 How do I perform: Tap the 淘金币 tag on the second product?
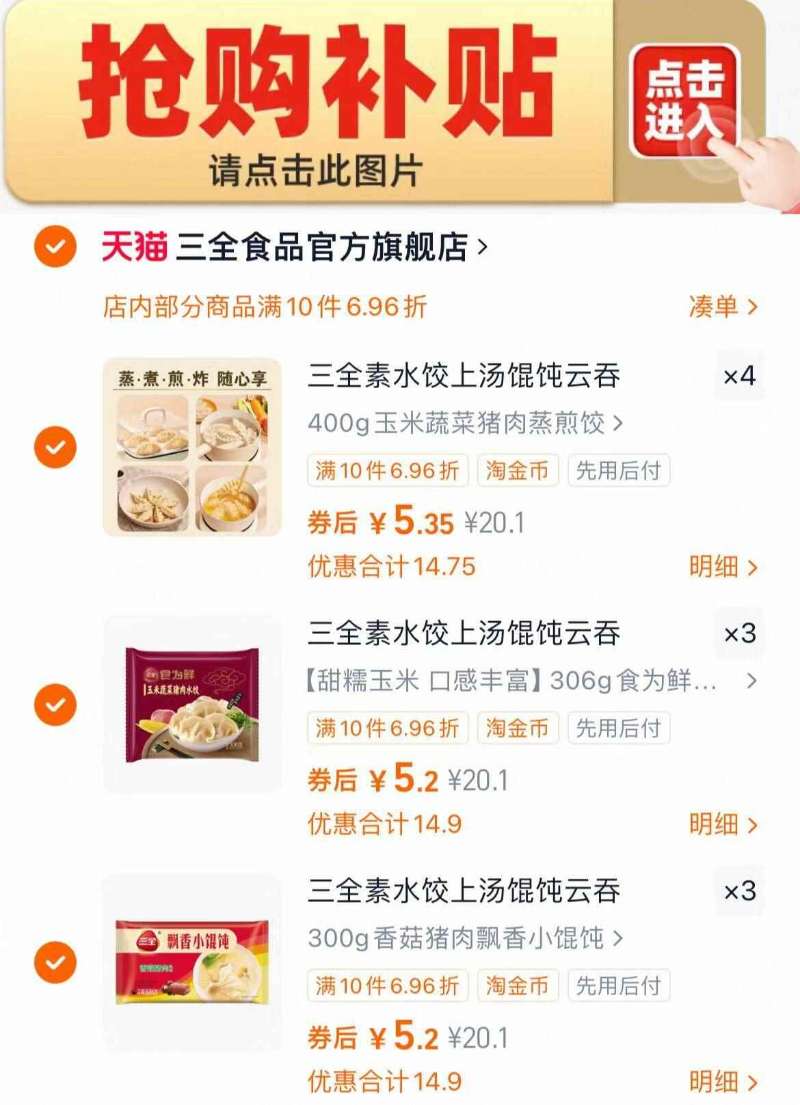pyautogui.click(x=517, y=729)
